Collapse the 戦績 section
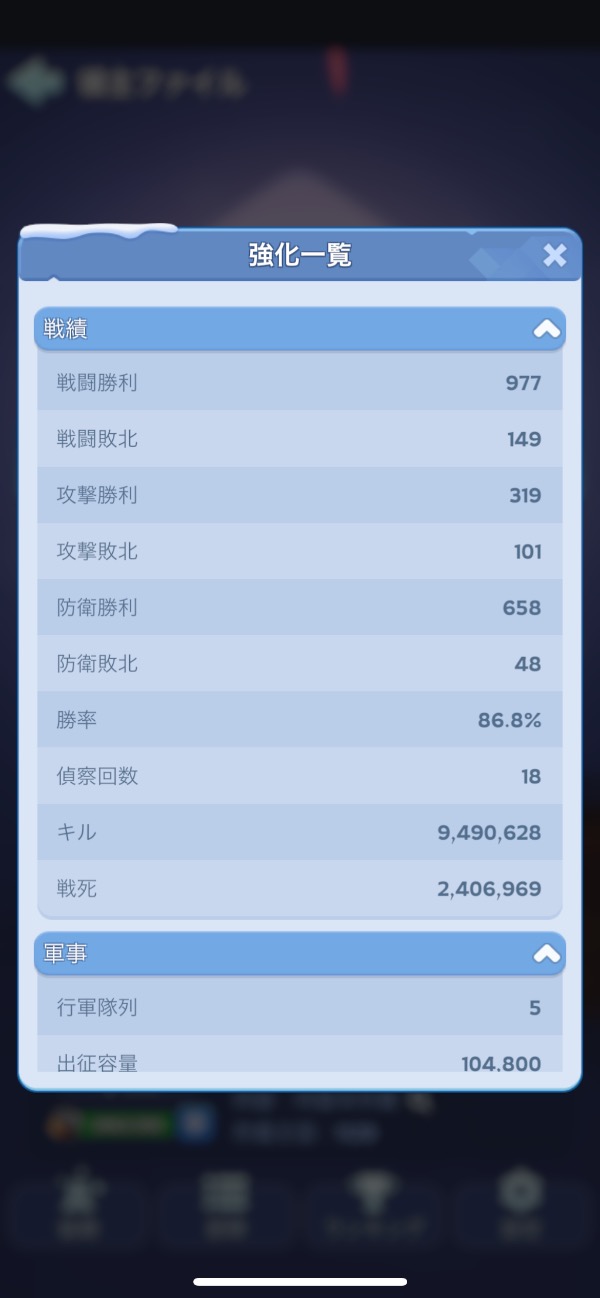600x1298 pixels. [546, 329]
